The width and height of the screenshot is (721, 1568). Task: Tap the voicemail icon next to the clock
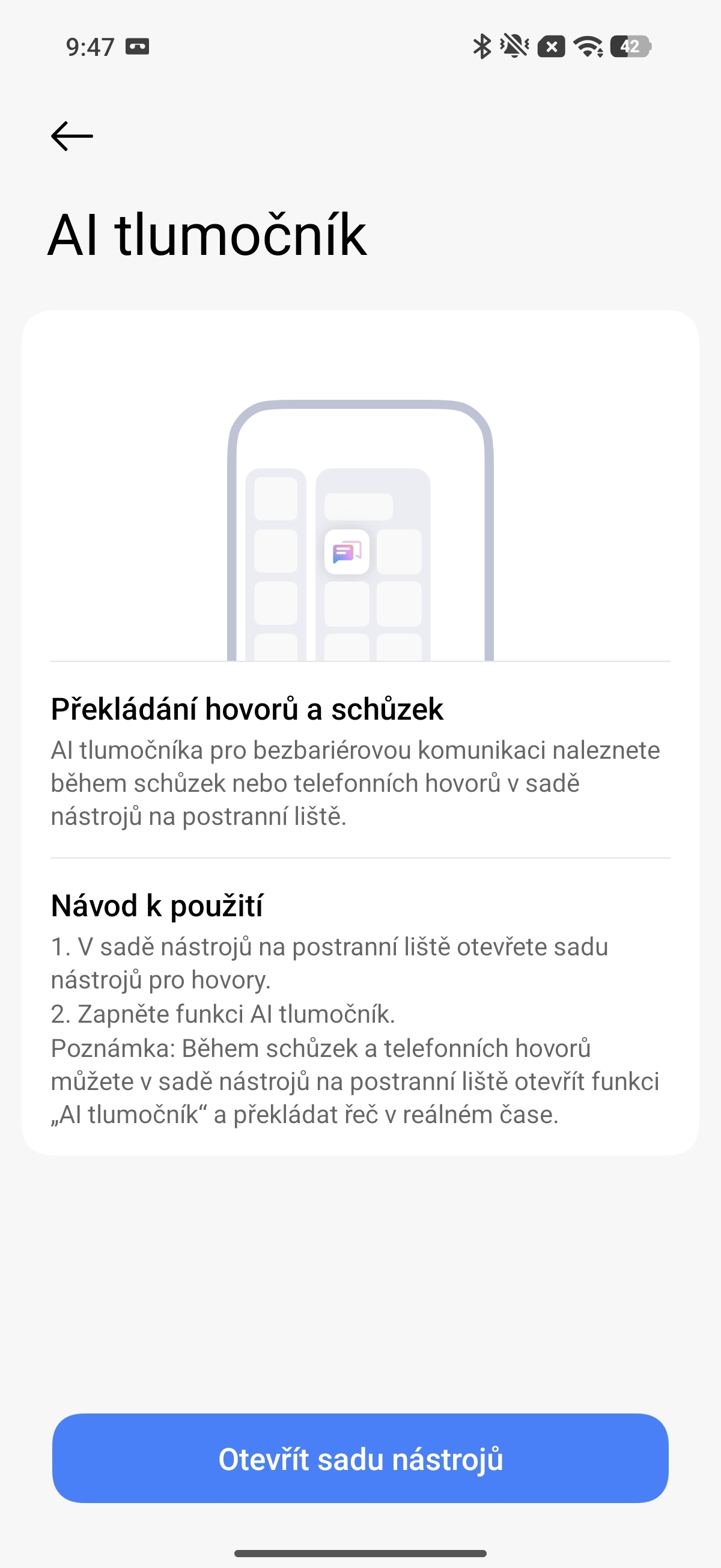point(139,46)
